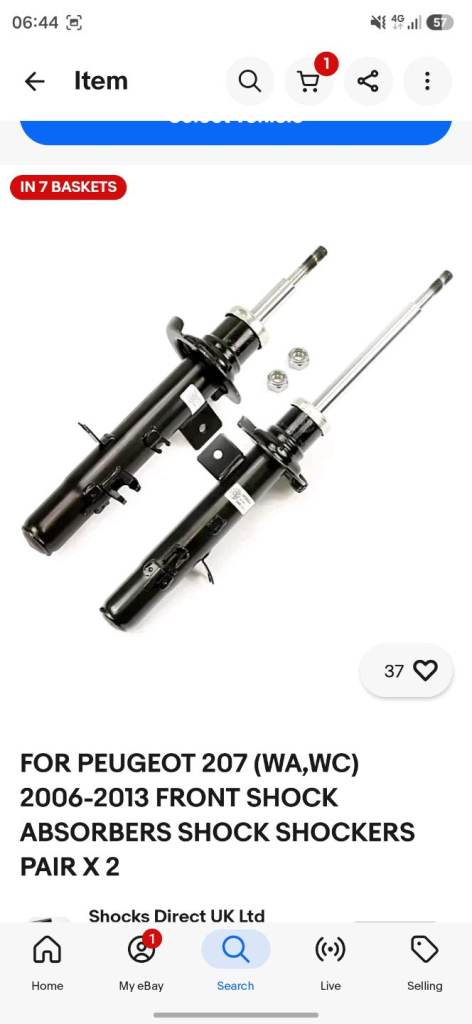Open the Live tab

point(330,963)
